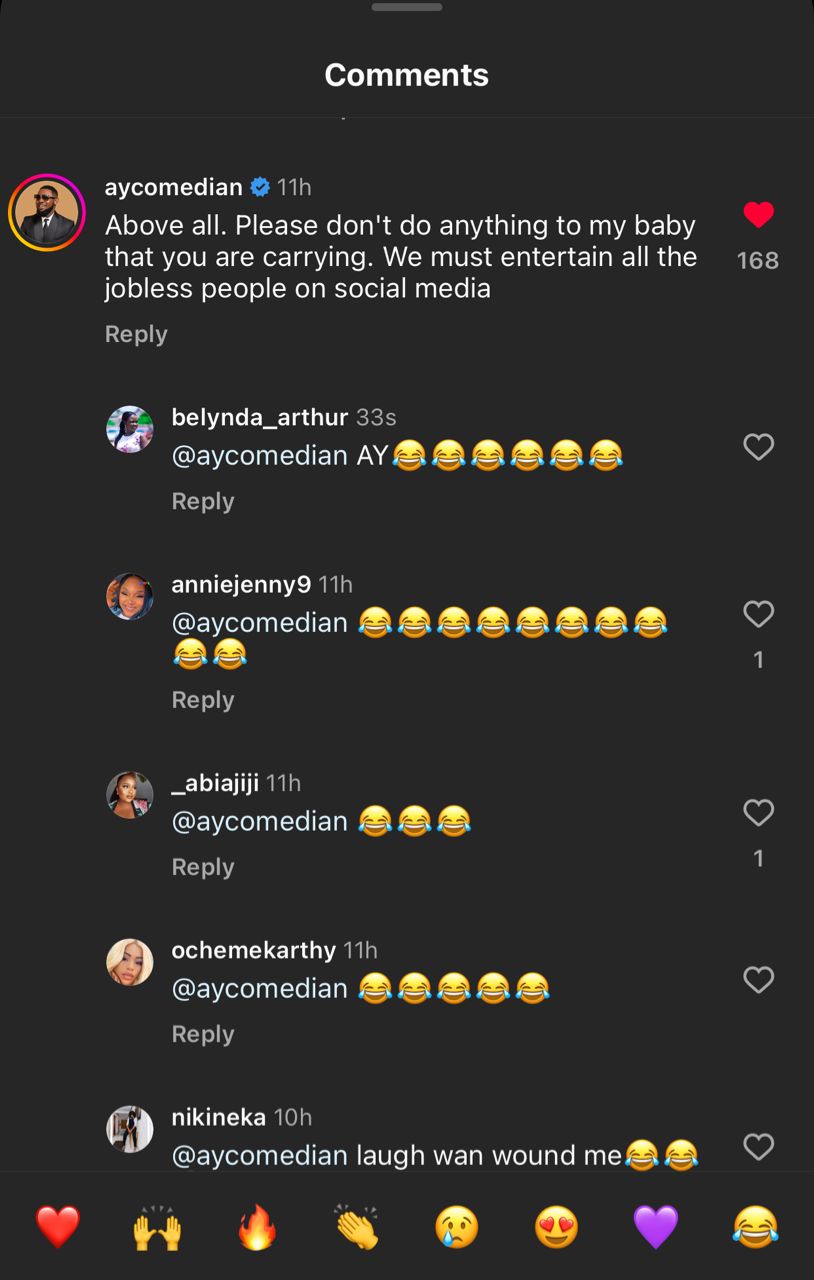Like anniejenny9's comment
The height and width of the screenshot is (1280, 814).
pyautogui.click(x=758, y=614)
